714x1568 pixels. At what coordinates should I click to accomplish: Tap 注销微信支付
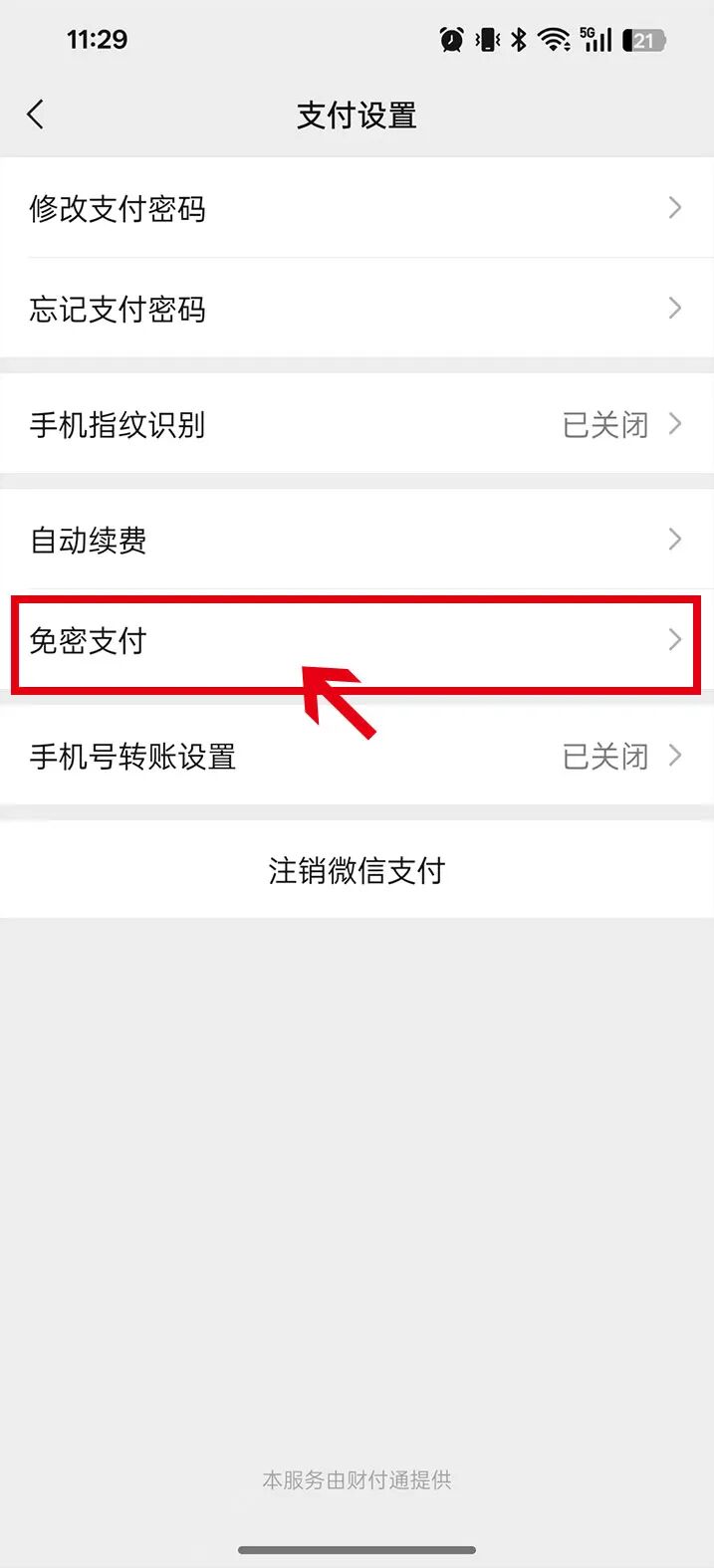[357, 871]
